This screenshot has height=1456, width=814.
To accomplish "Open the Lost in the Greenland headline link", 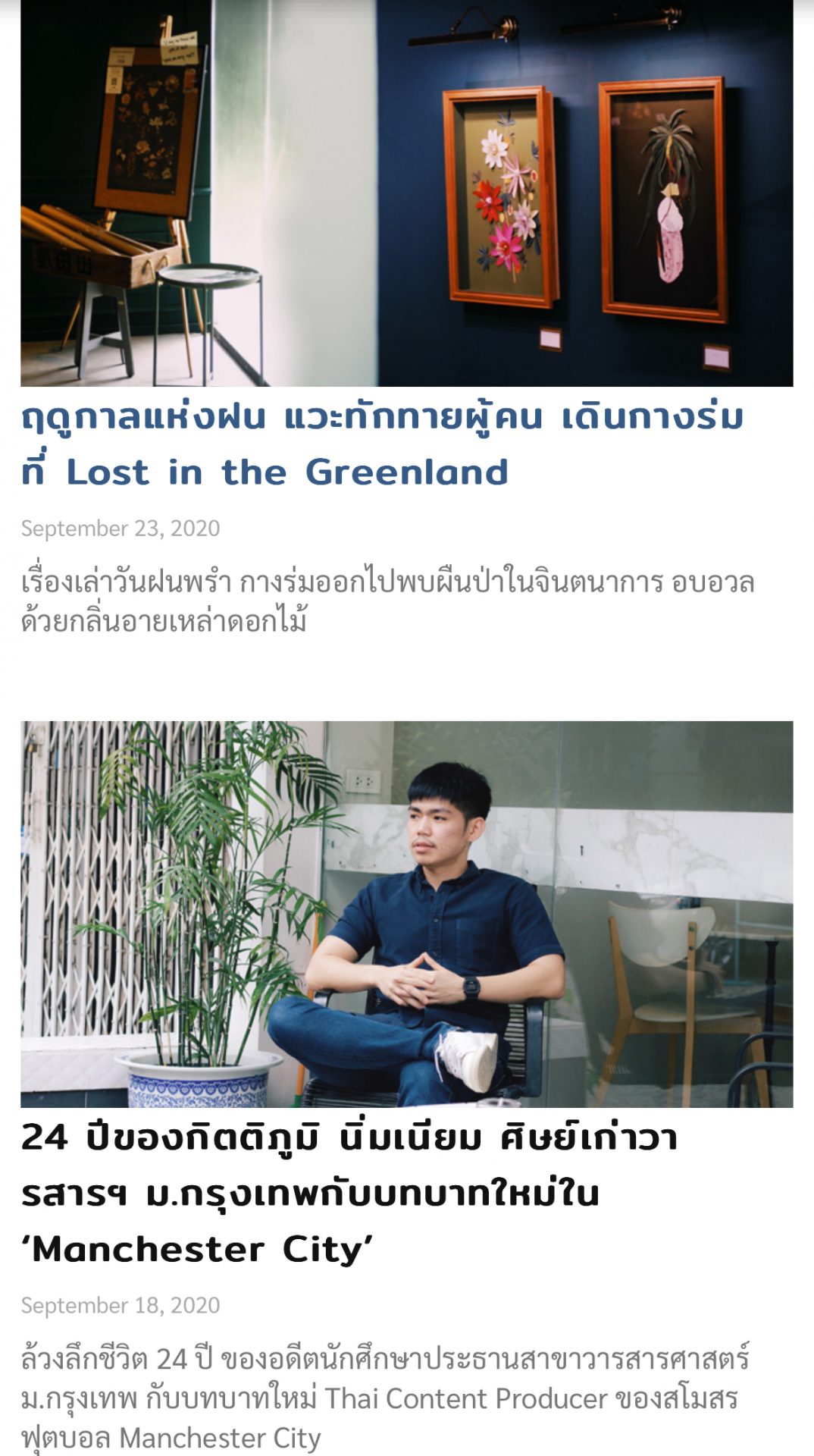I will pos(382,444).
